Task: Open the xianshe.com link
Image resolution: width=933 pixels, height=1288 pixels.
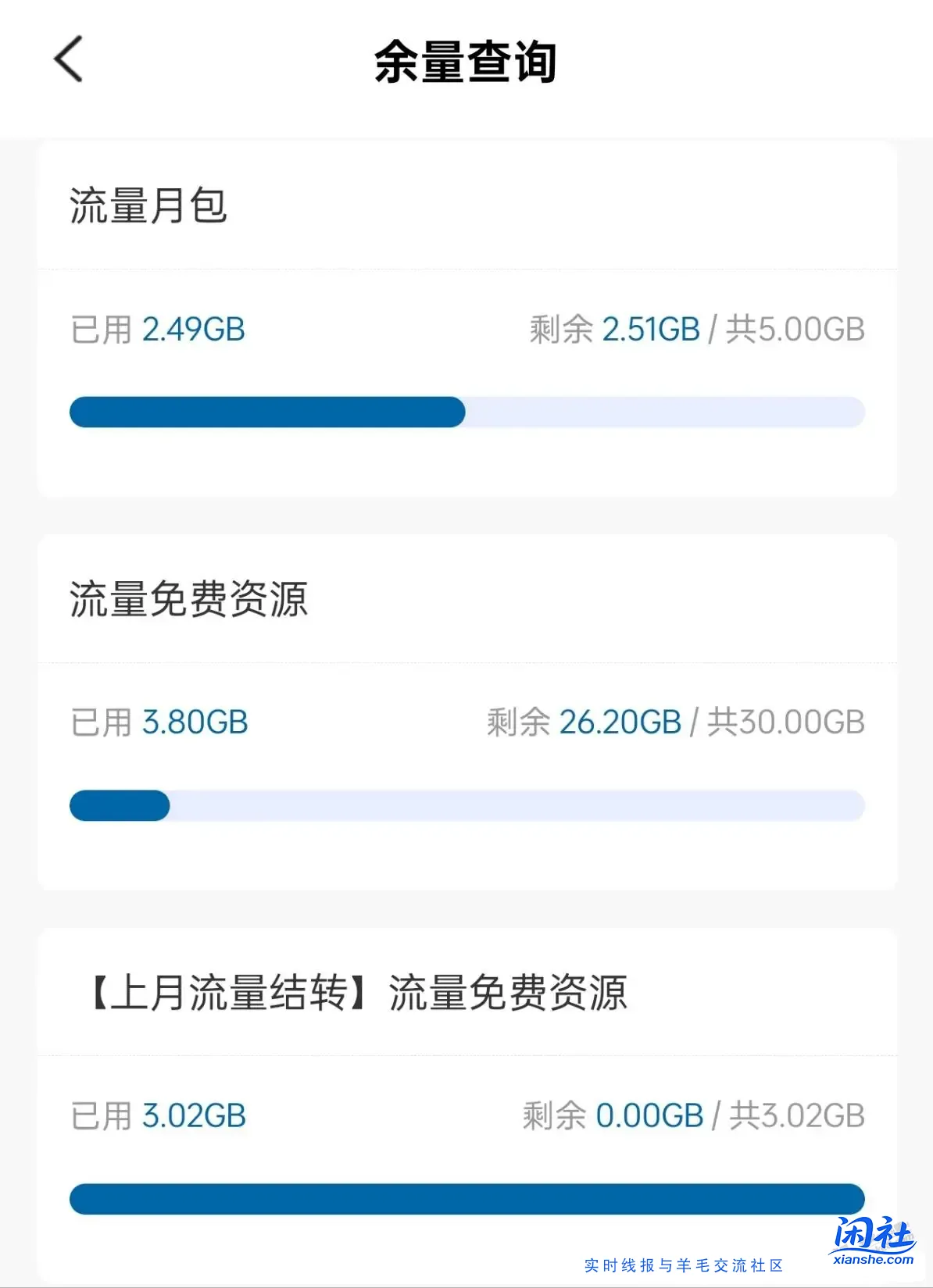Action: 872,1261
